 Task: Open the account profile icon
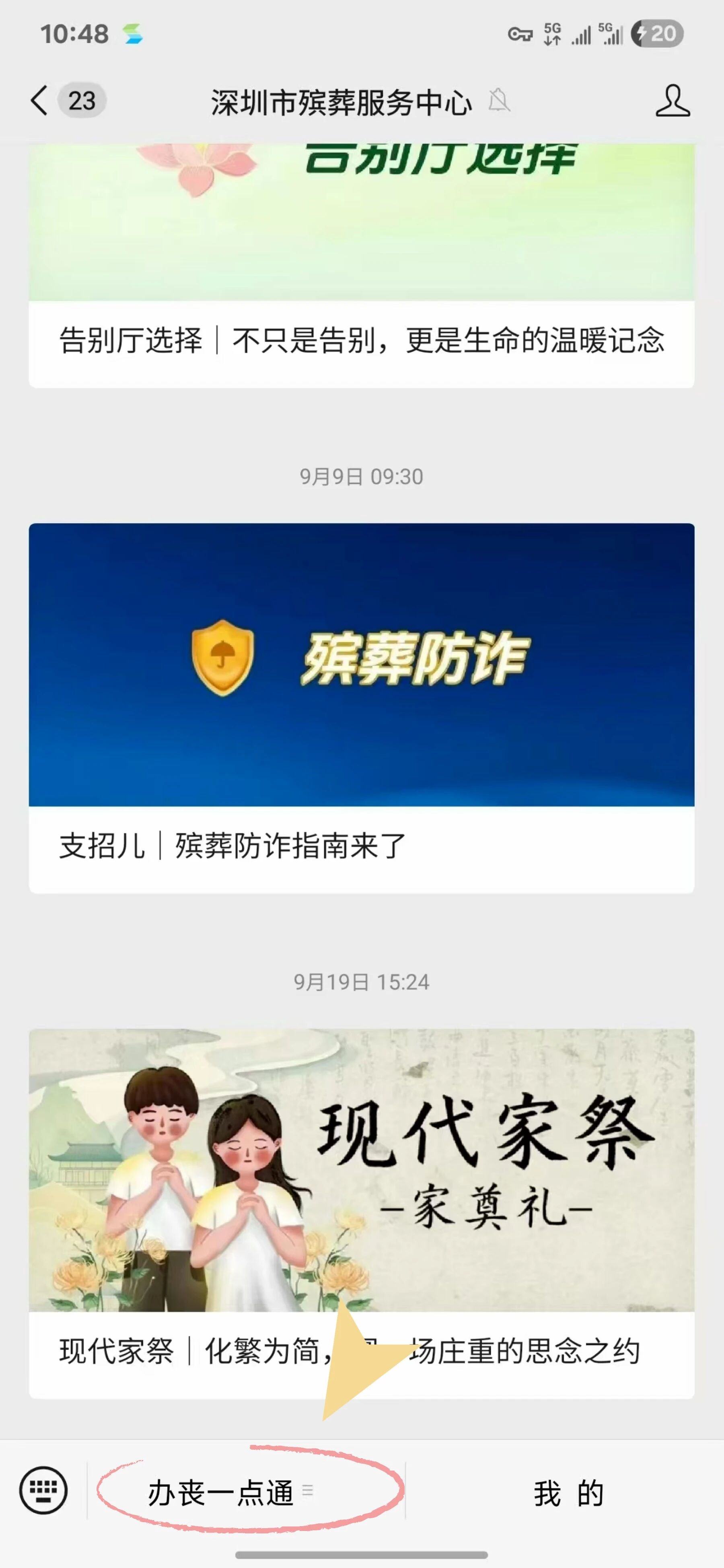(672, 101)
